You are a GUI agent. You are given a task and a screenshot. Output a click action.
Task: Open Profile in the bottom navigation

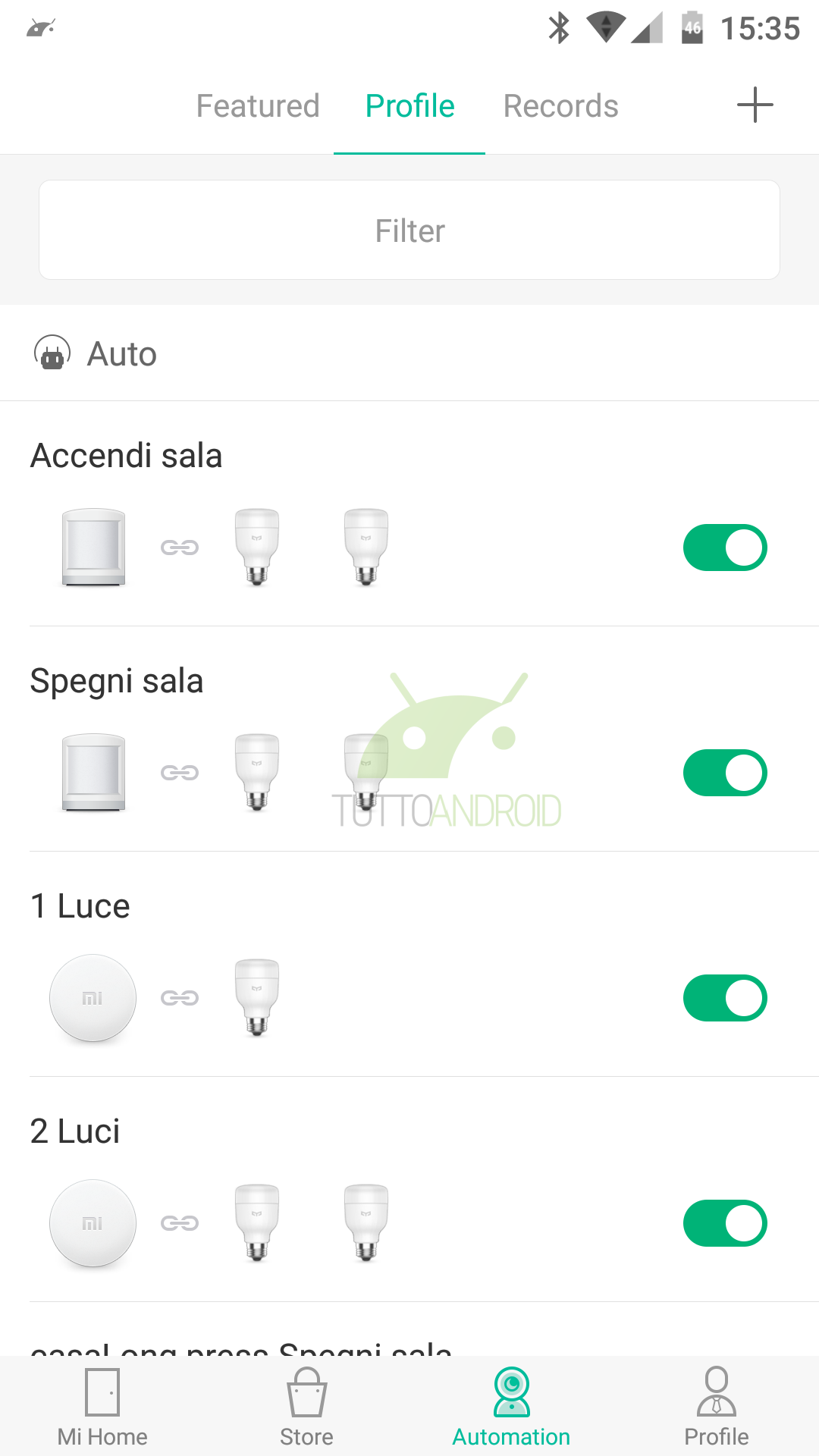pyautogui.click(x=717, y=1407)
